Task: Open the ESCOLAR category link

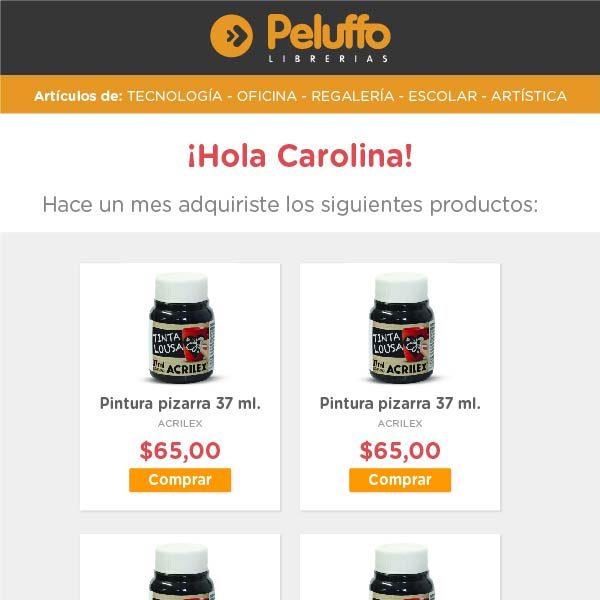Action: tap(443, 97)
